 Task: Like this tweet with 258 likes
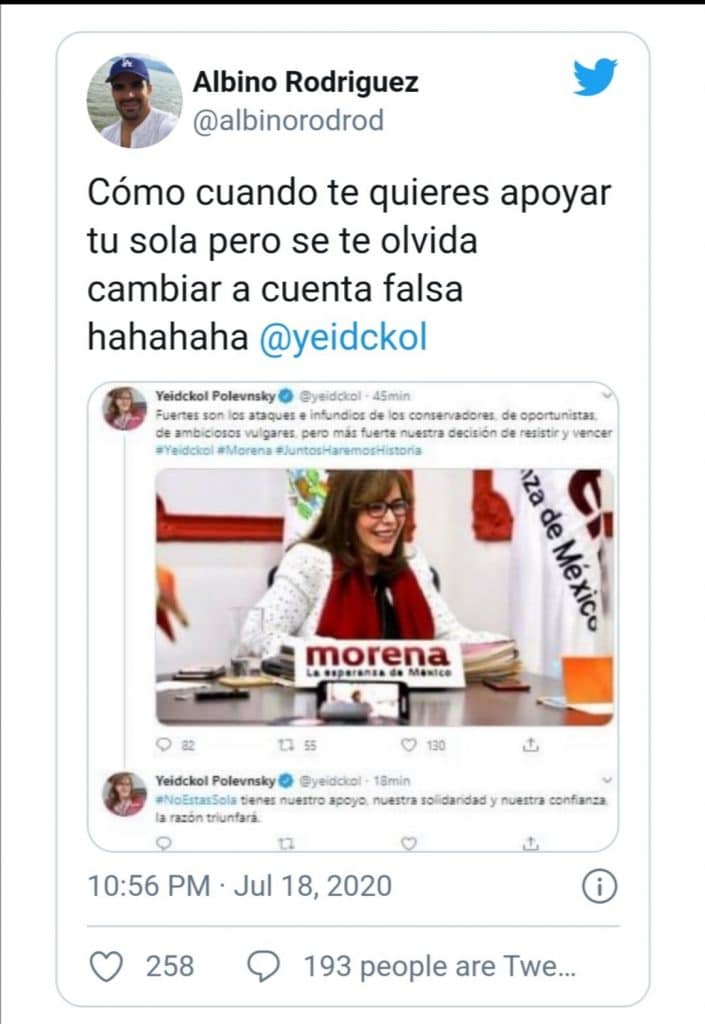[x=107, y=966]
